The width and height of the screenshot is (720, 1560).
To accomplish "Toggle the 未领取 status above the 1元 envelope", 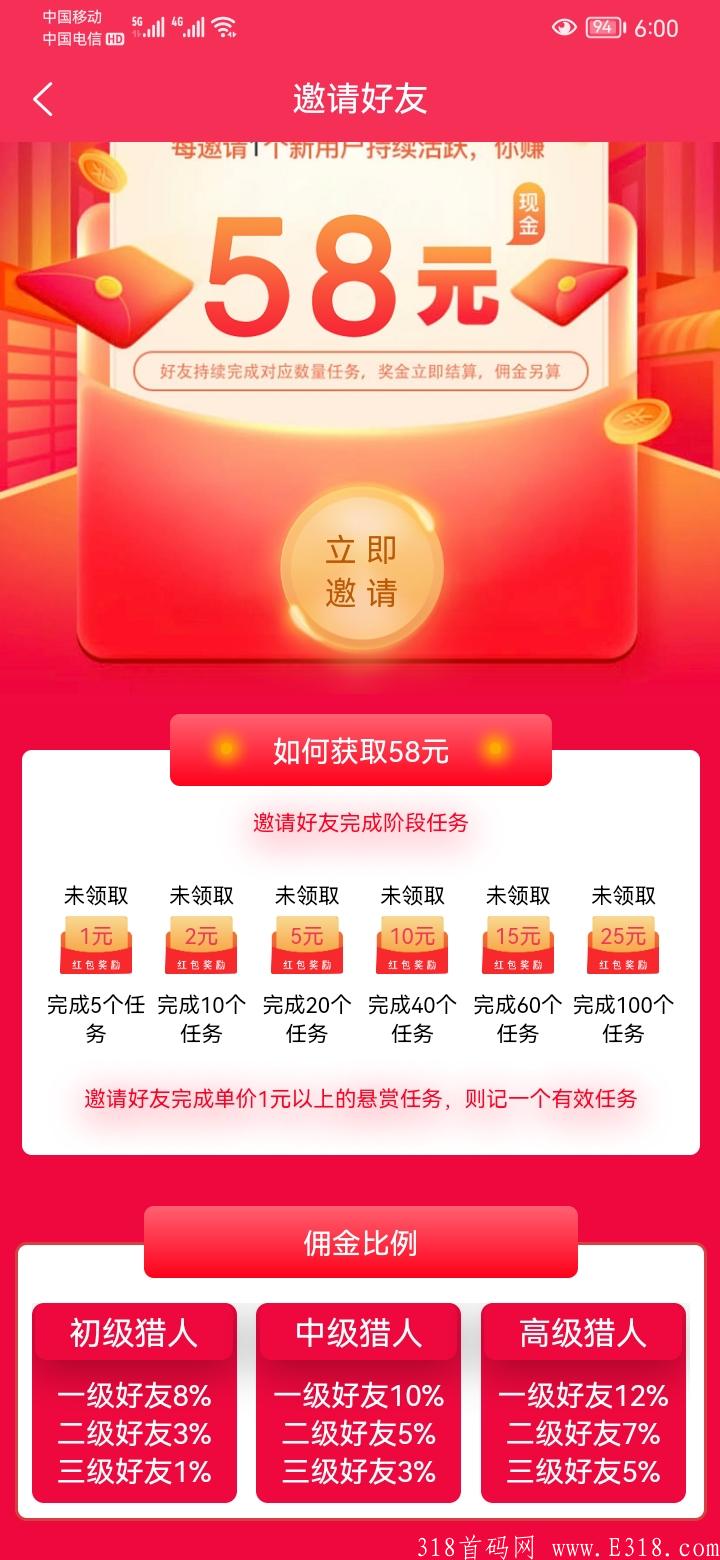I will [x=96, y=896].
